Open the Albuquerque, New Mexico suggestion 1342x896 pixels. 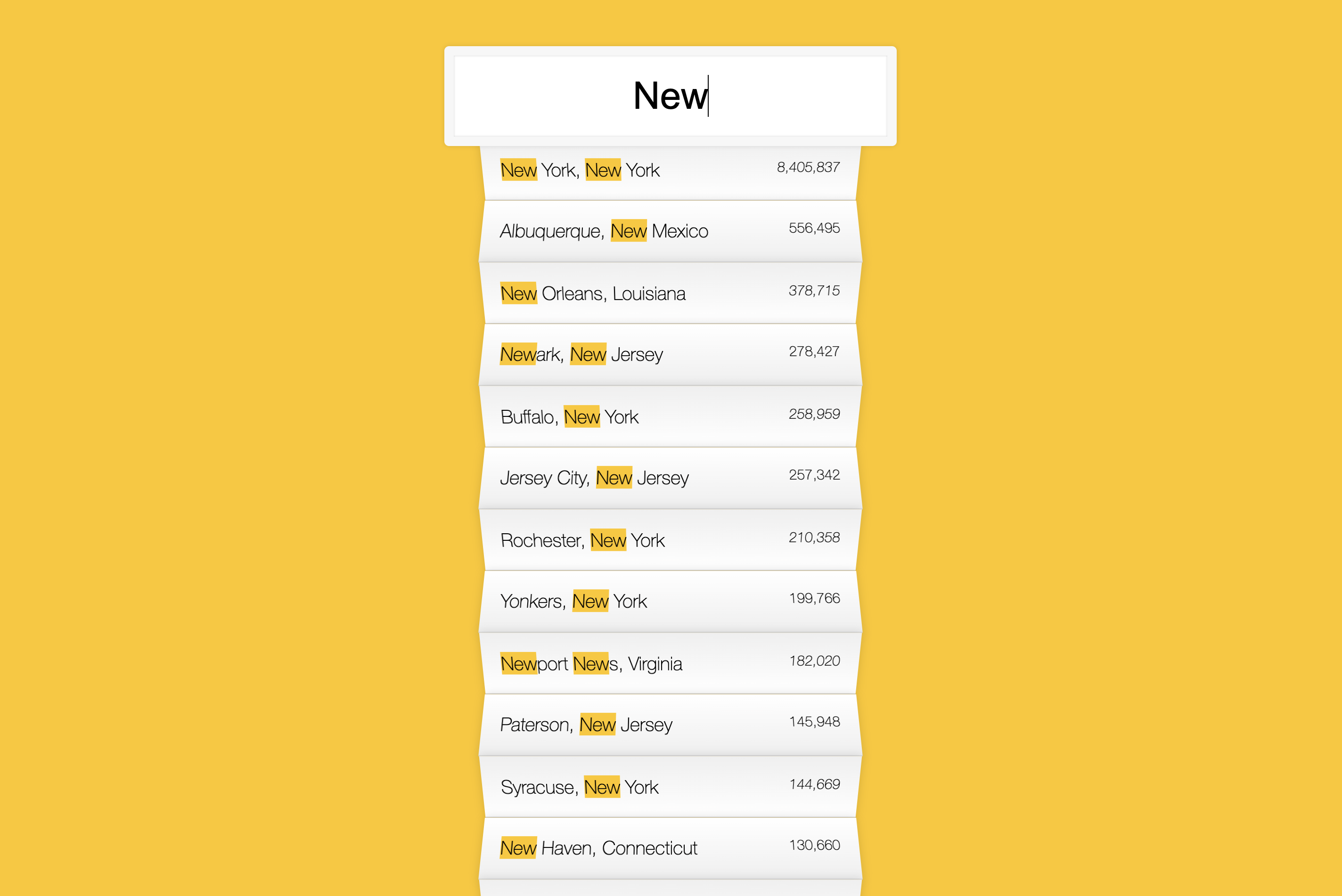tap(670, 231)
